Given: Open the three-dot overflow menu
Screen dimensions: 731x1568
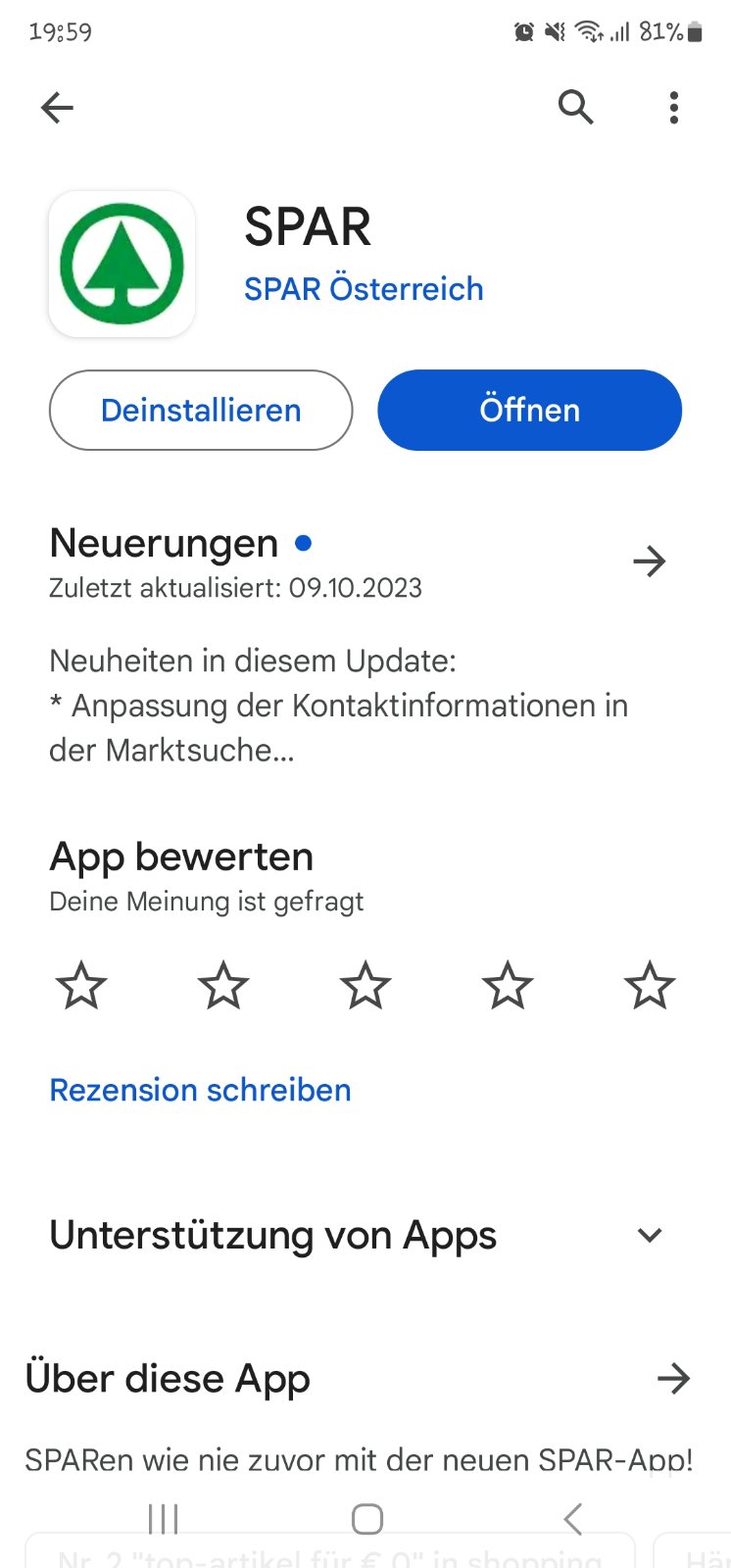Looking at the screenshot, I should click(x=674, y=107).
